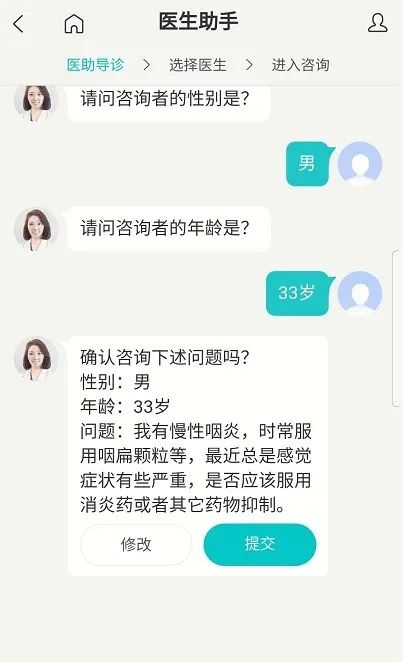Select the 选择医生 step
The width and height of the screenshot is (403, 662).
coord(197,65)
